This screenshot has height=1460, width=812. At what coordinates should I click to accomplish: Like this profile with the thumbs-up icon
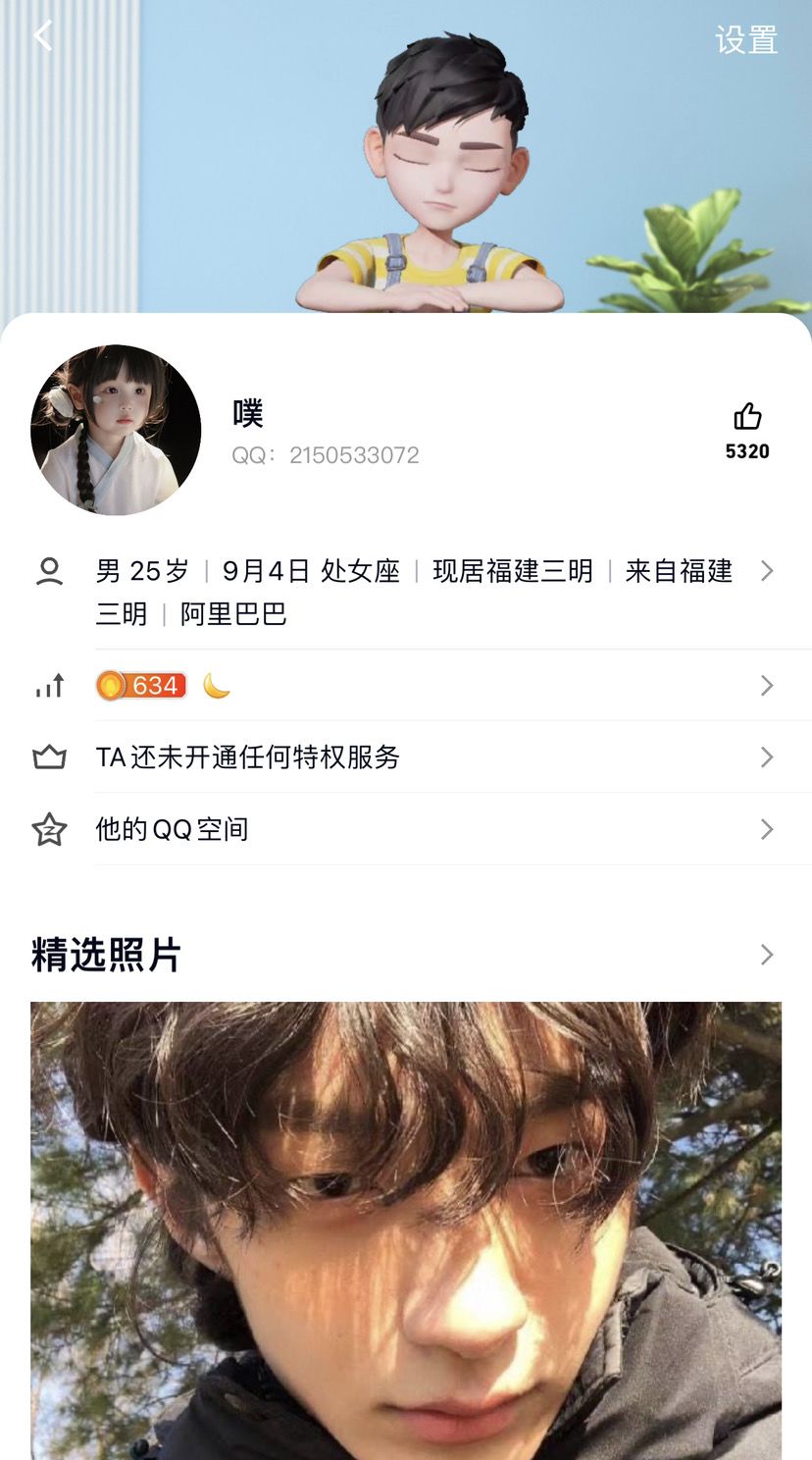coord(747,417)
